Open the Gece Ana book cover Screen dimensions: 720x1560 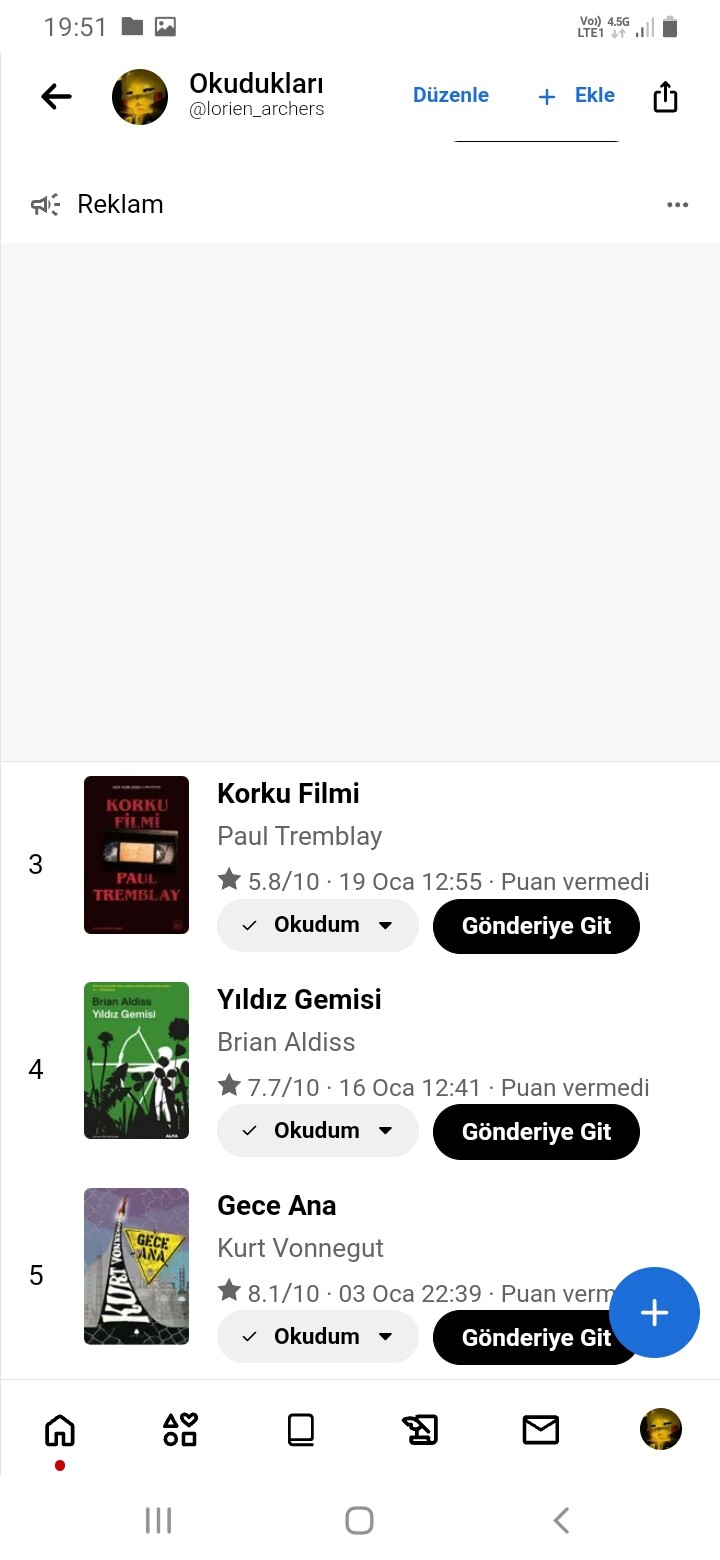pyautogui.click(x=136, y=1266)
